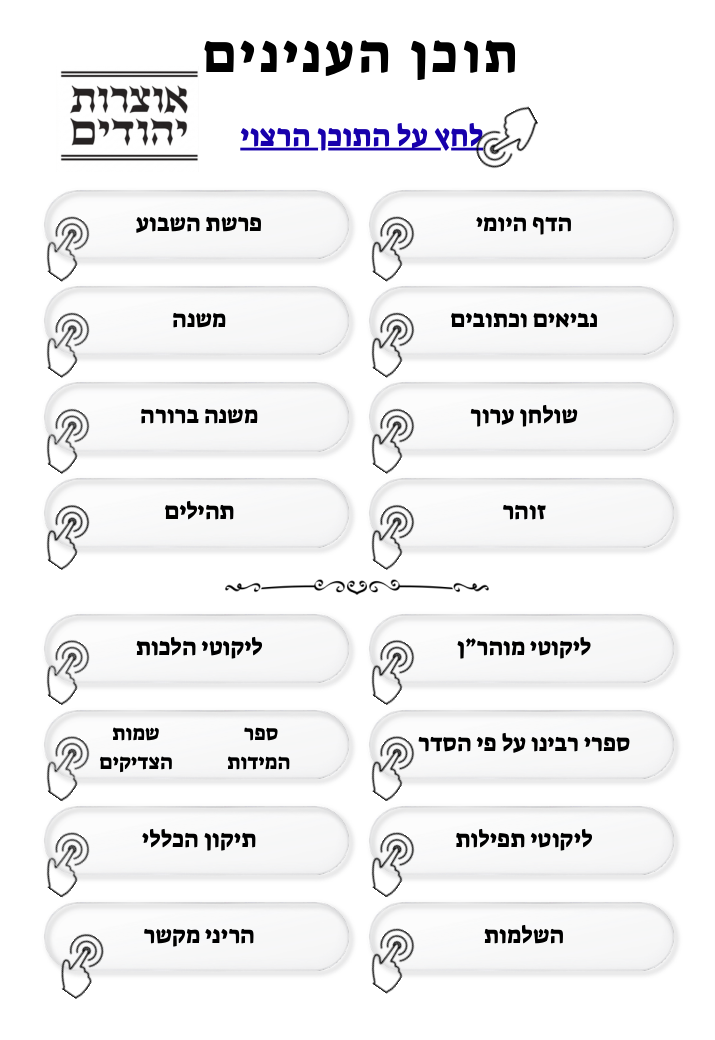Open the פרשת השבוע section
Image resolution: width=715 pixels, height=1040 pixels.
click(x=198, y=225)
